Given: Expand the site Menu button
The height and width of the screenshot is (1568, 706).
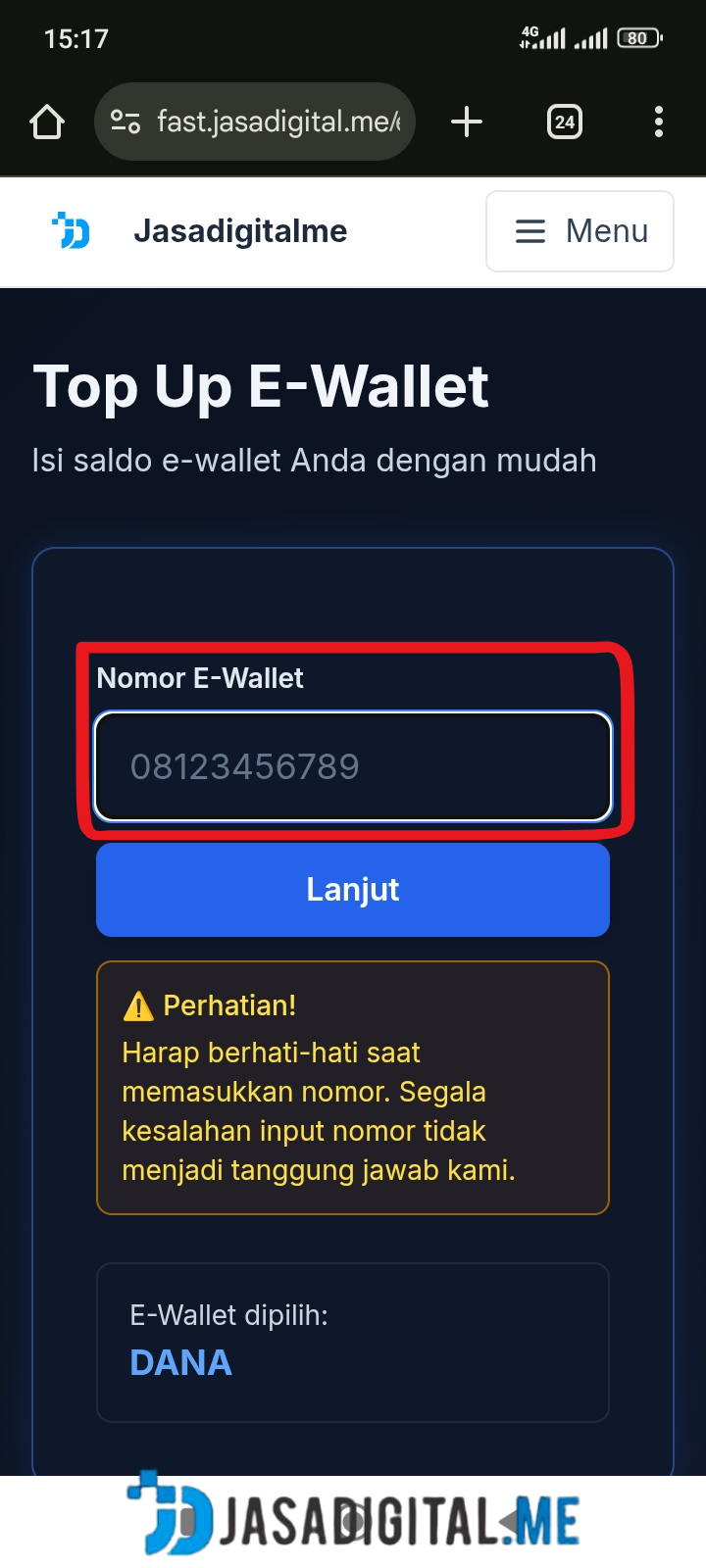Looking at the screenshot, I should click(x=580, y=231).
